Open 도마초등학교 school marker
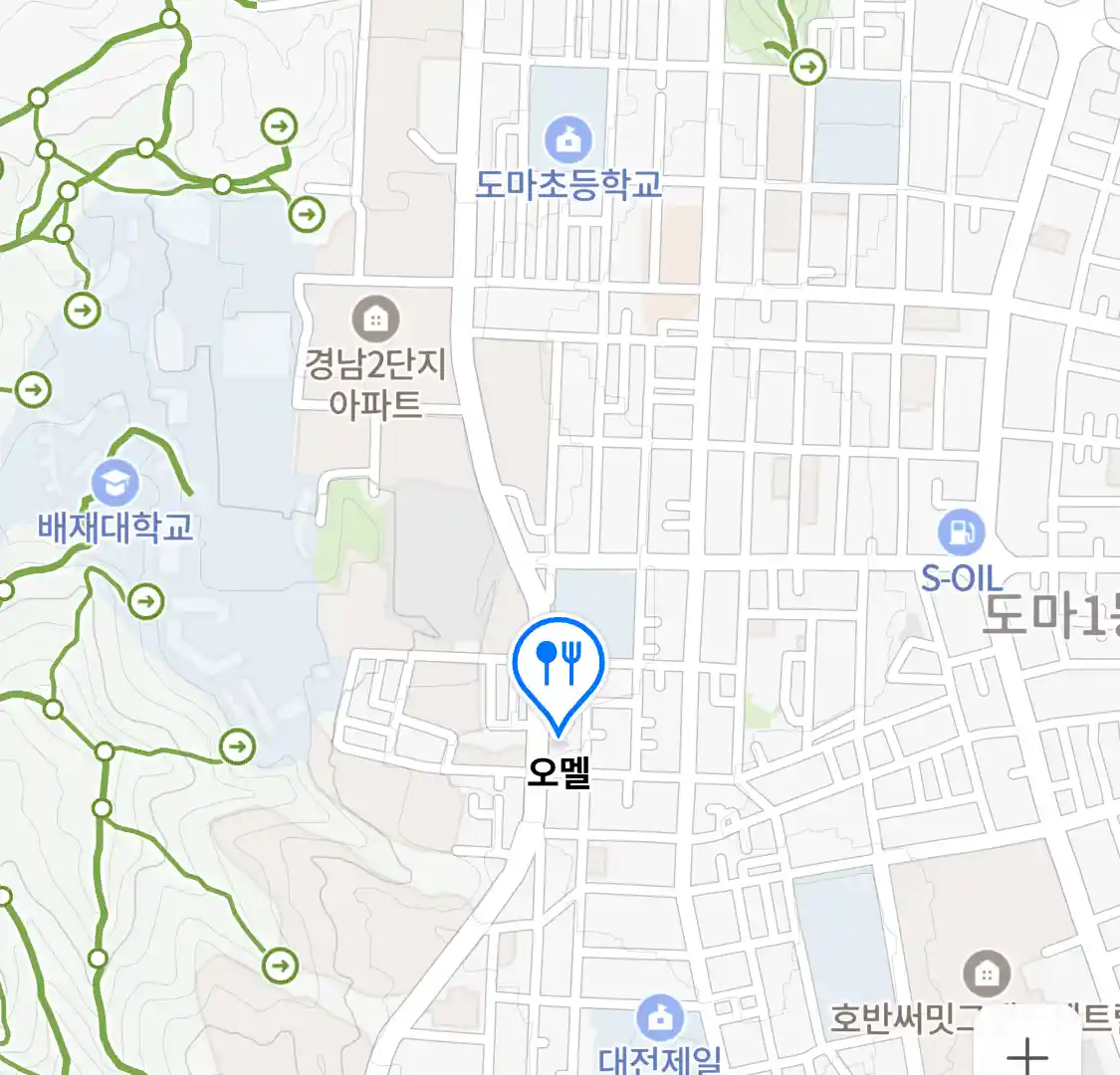1120x1075 pixels. click(568, 140)
